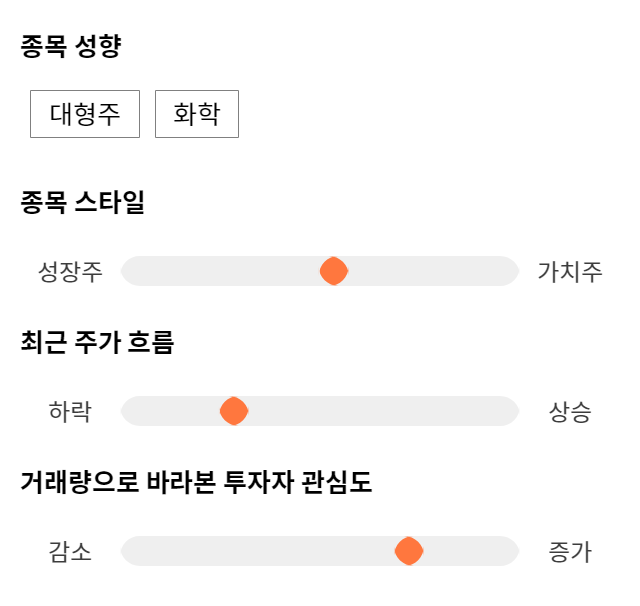
Task: Select the 대형주 chip
Action: coord(85,114)
